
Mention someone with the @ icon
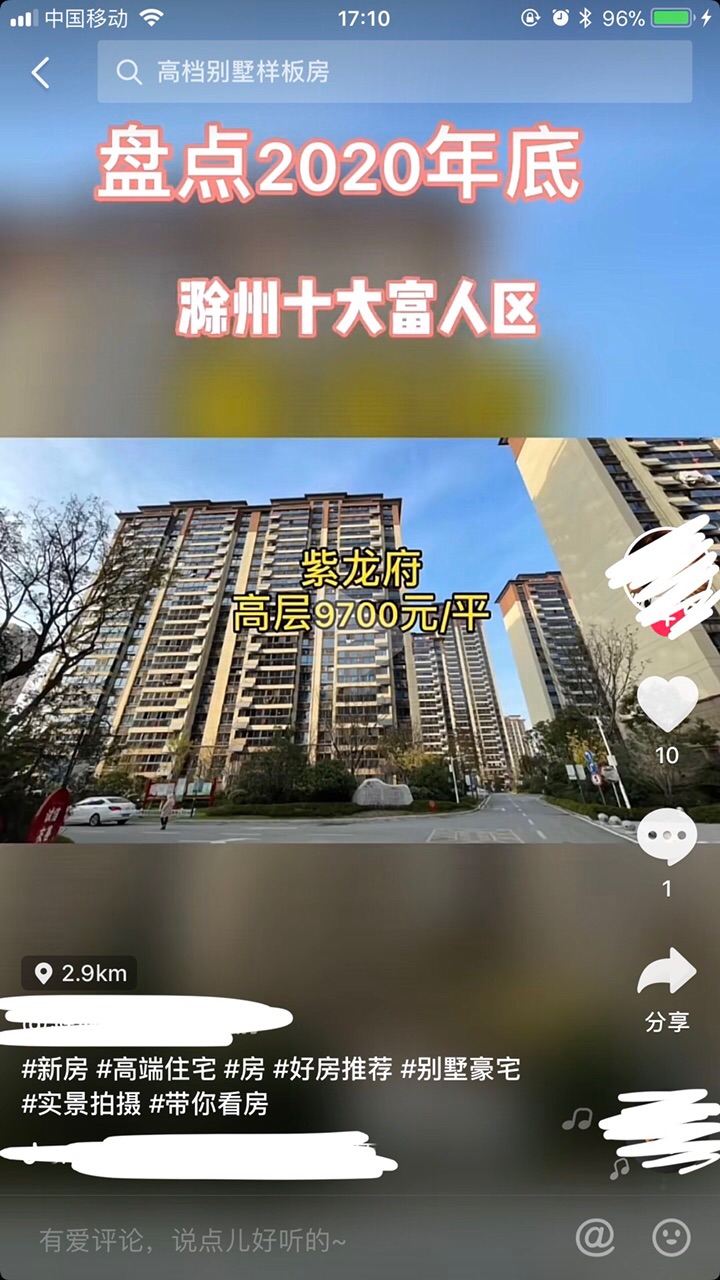pos(595,1238)
